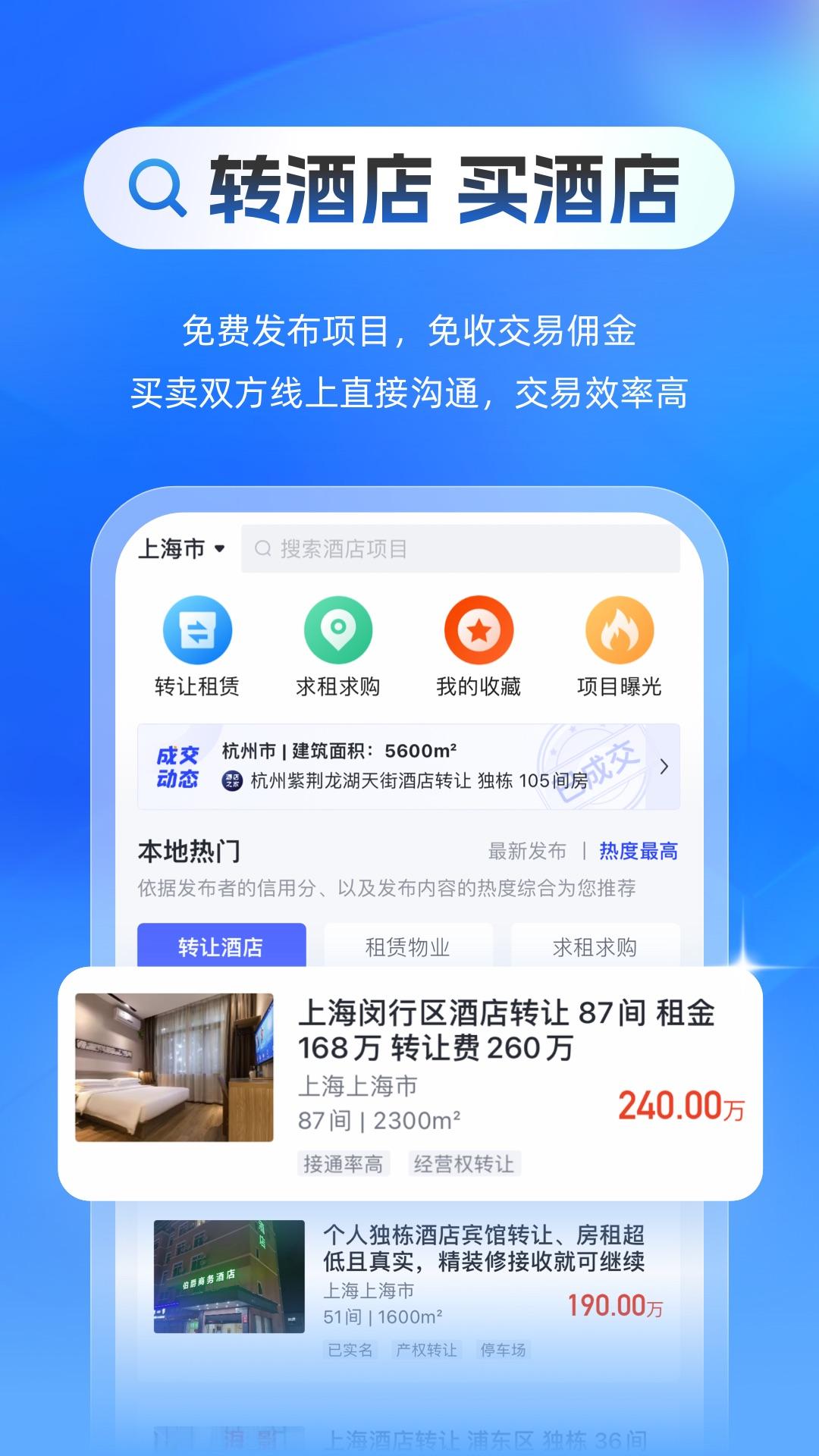Viewport: 819px width, 1456px height.
Task: Open the 转让租赁 transfer and lease section
Action: click(x=196, y=648)
